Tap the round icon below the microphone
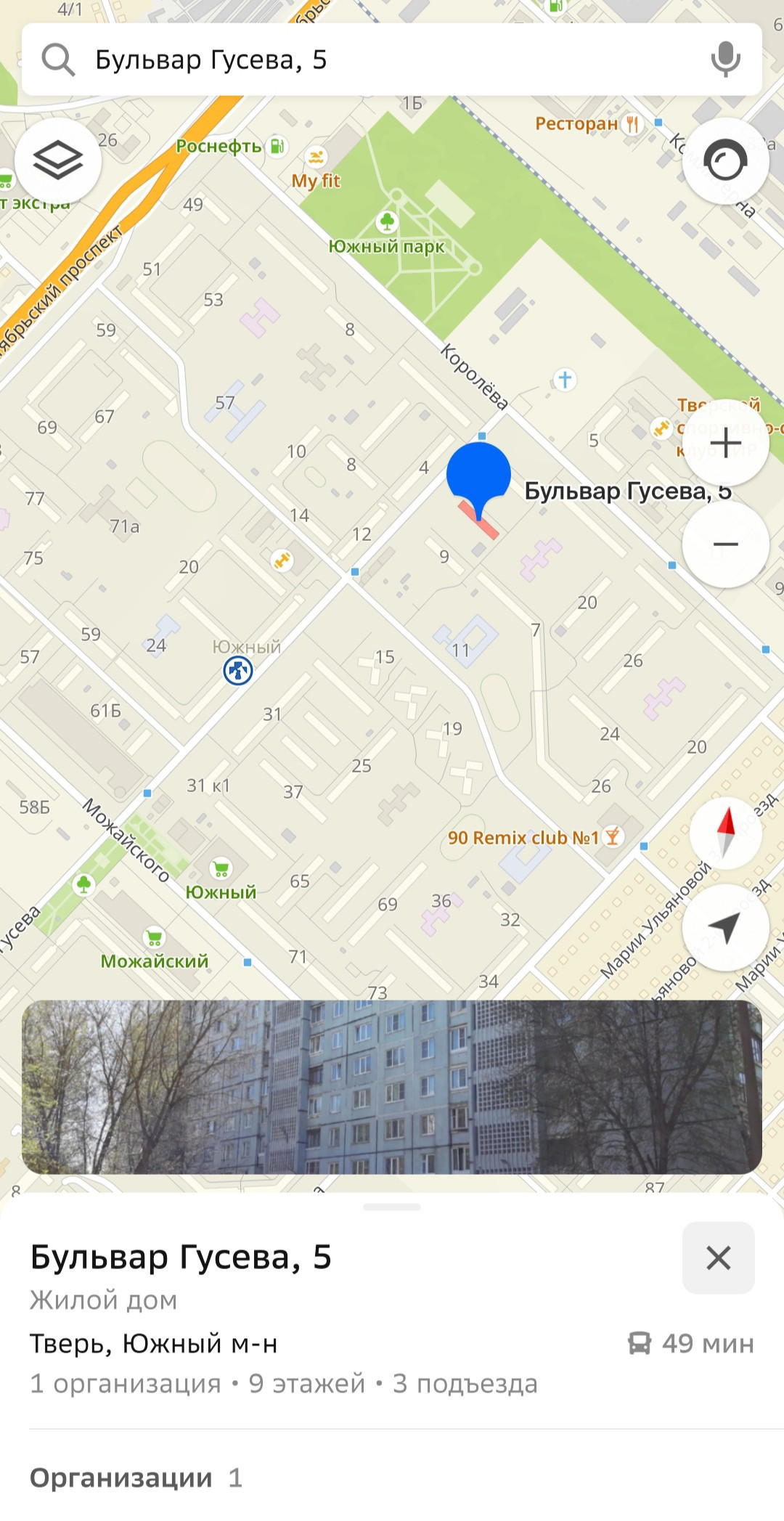The width and height of the screenshot is (784, 1521). coord(725,160)
